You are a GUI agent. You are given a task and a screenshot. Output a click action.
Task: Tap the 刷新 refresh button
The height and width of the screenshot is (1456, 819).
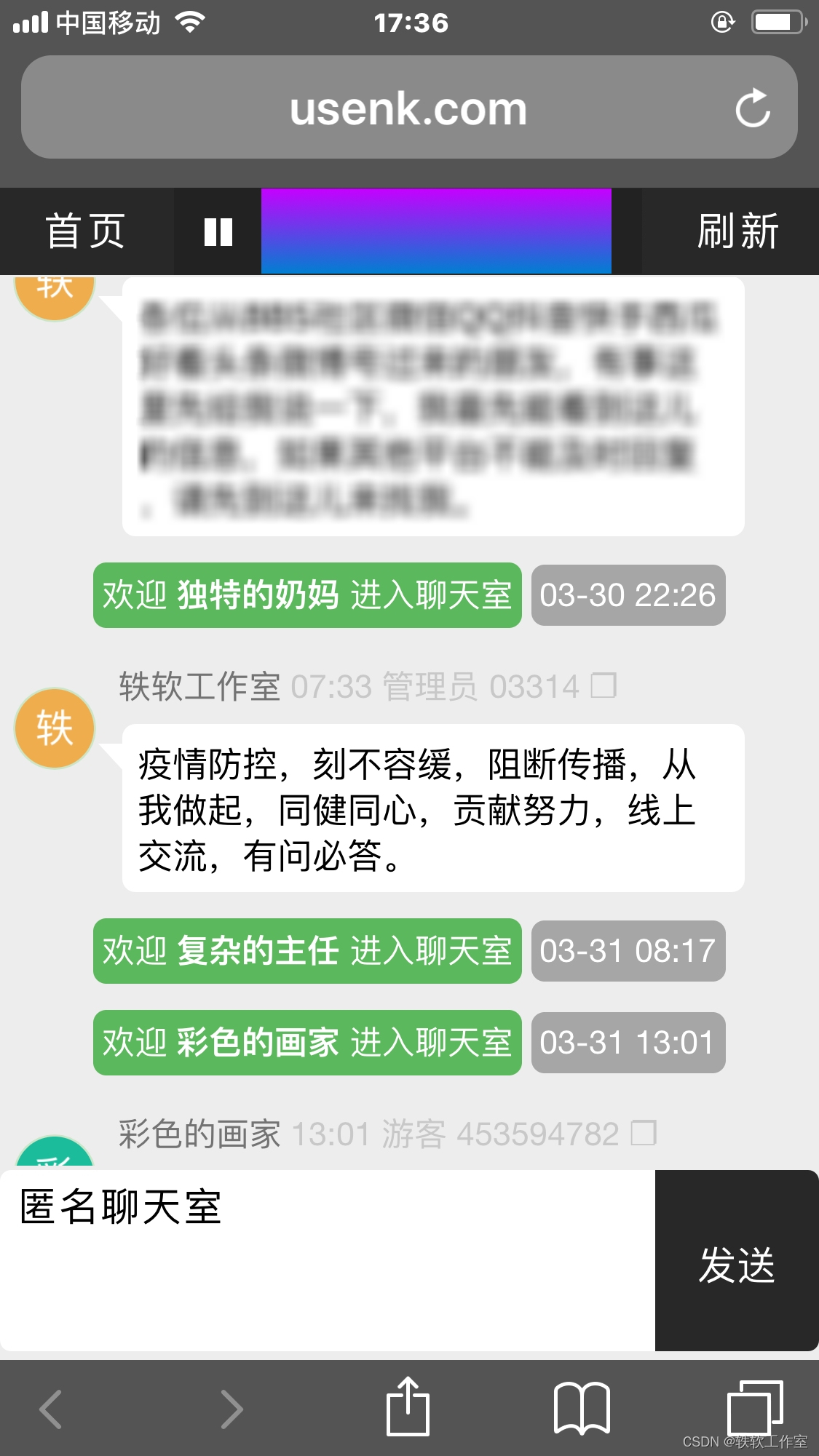point(737,231)
